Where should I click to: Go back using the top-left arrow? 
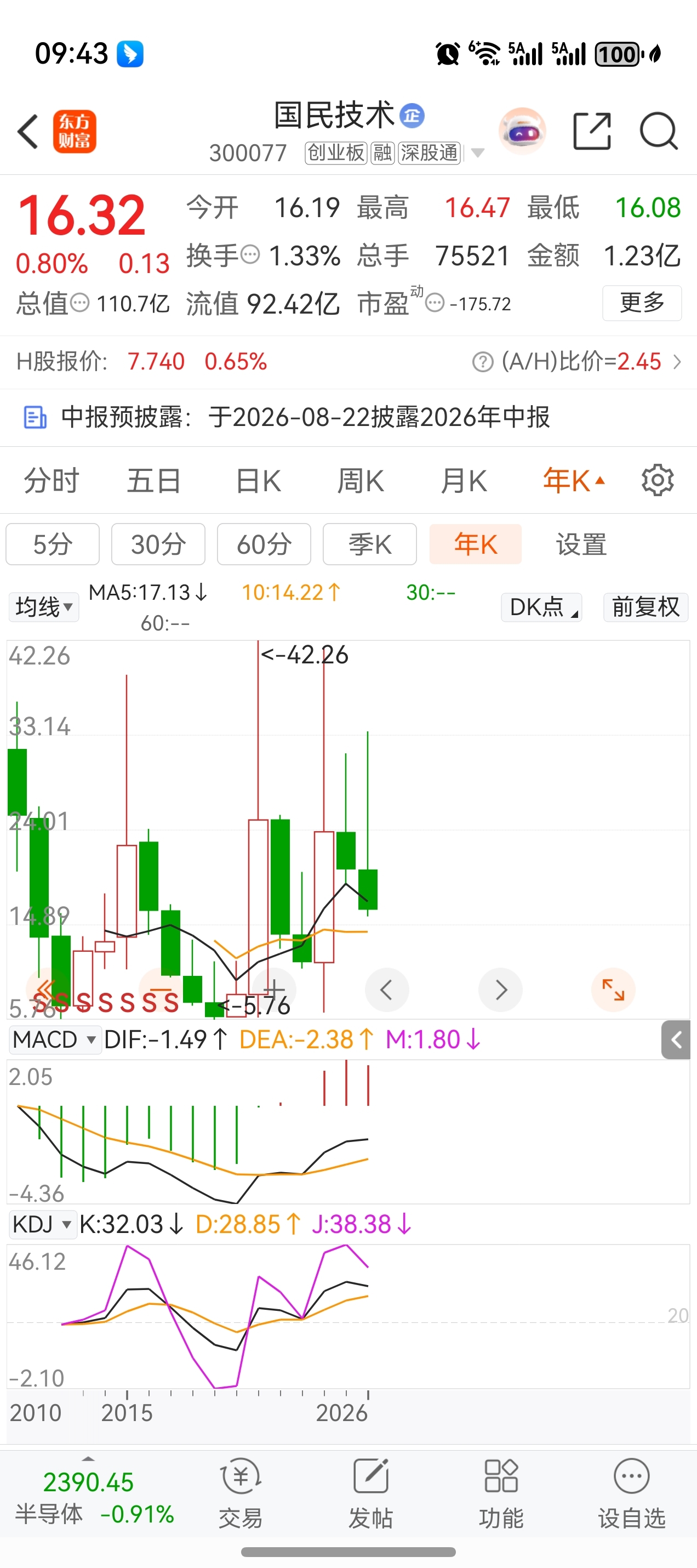pos(28,131)
